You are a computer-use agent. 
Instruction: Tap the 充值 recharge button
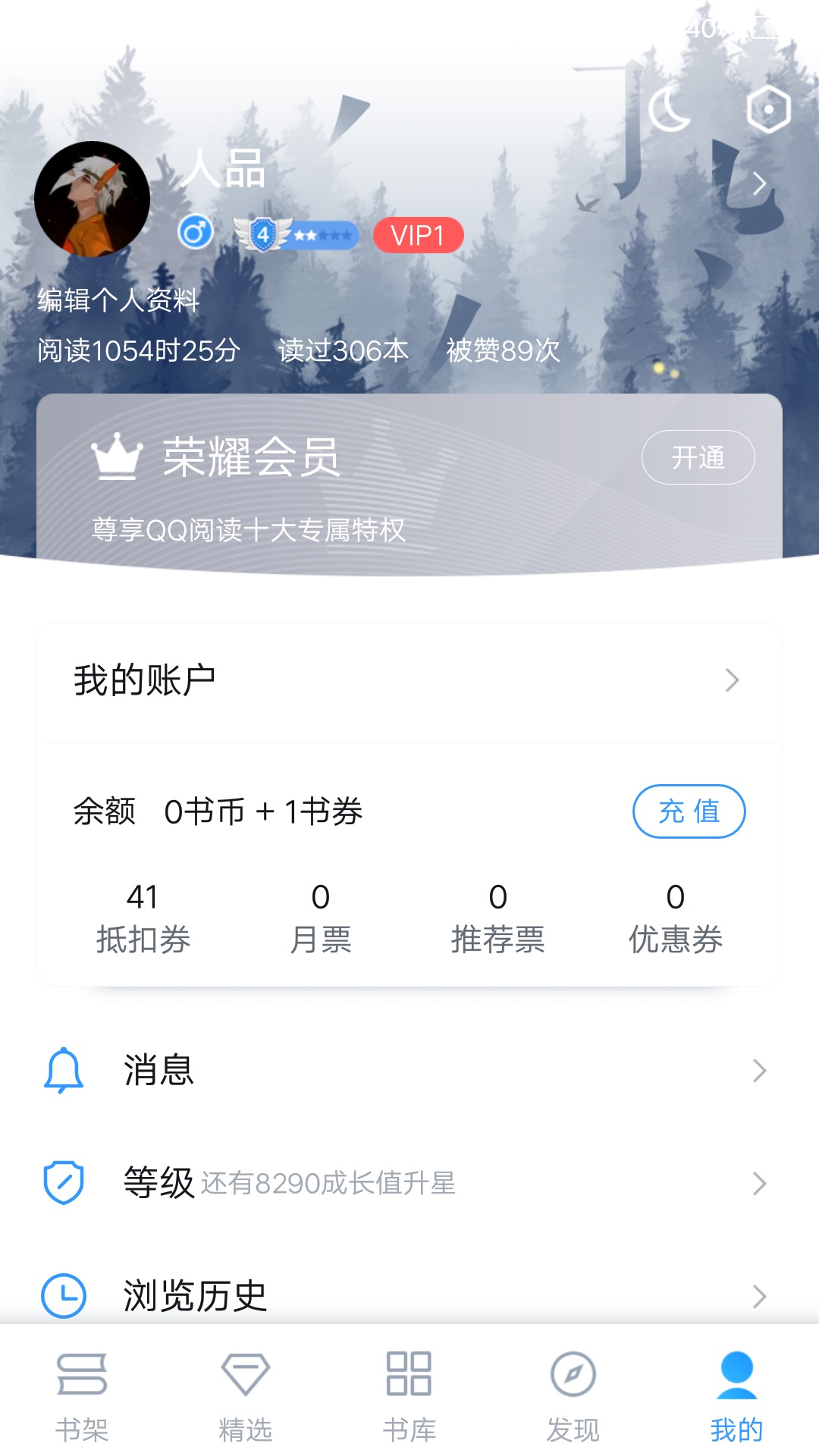pyautogui.click(x=689, y=811)
